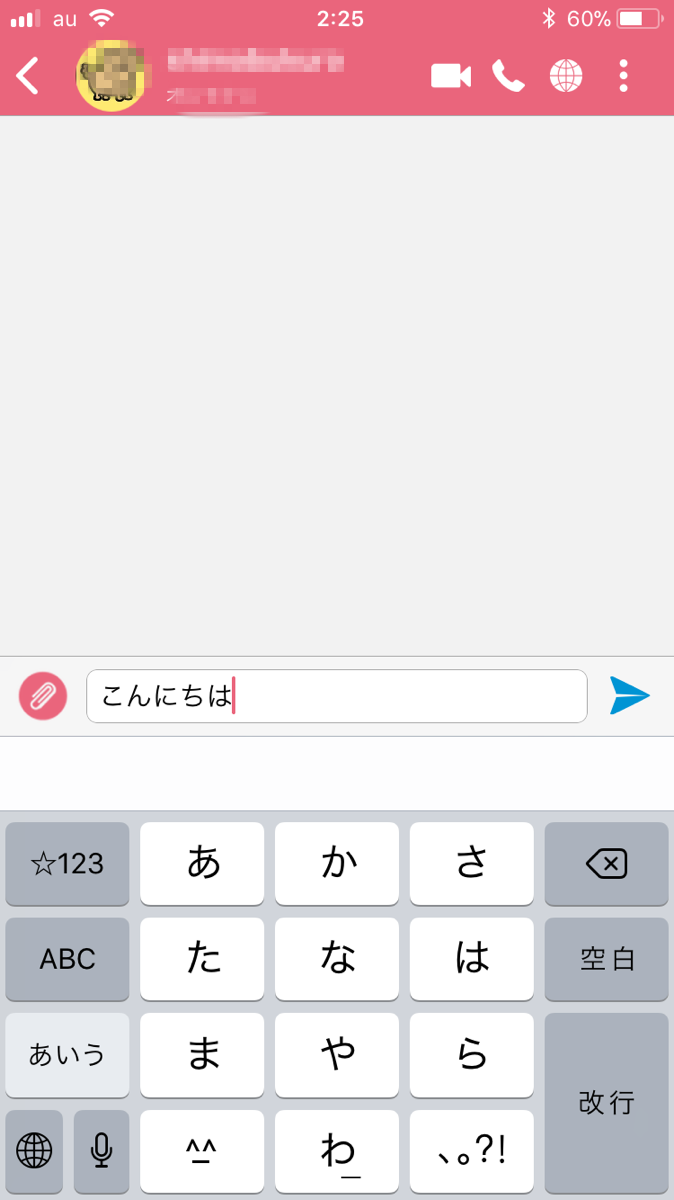Tap the 改行 return key
674x1200 pixels.
pyautogui.click(x=606, y=1103)
